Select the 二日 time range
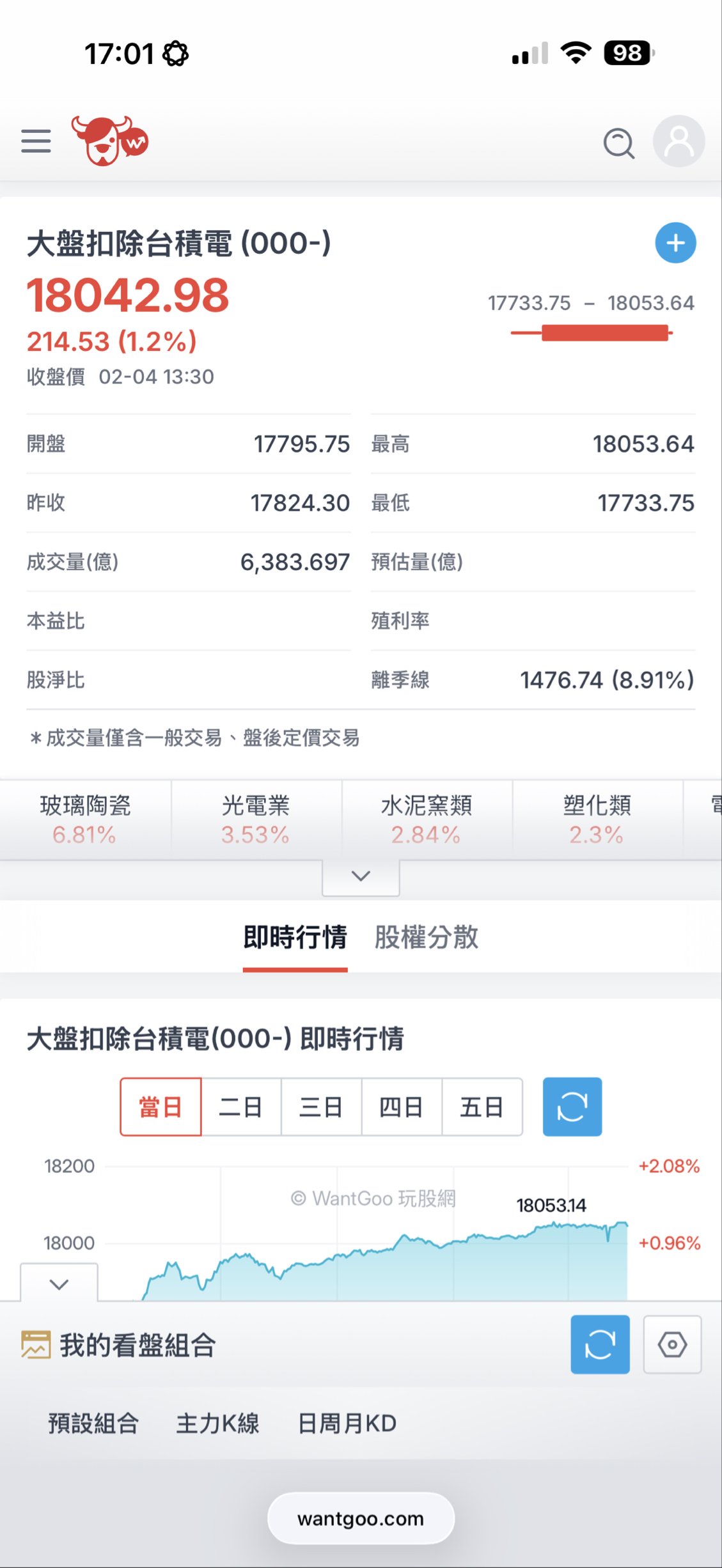Screen dimensions: 722x1568 click(x=241, y=1106)
